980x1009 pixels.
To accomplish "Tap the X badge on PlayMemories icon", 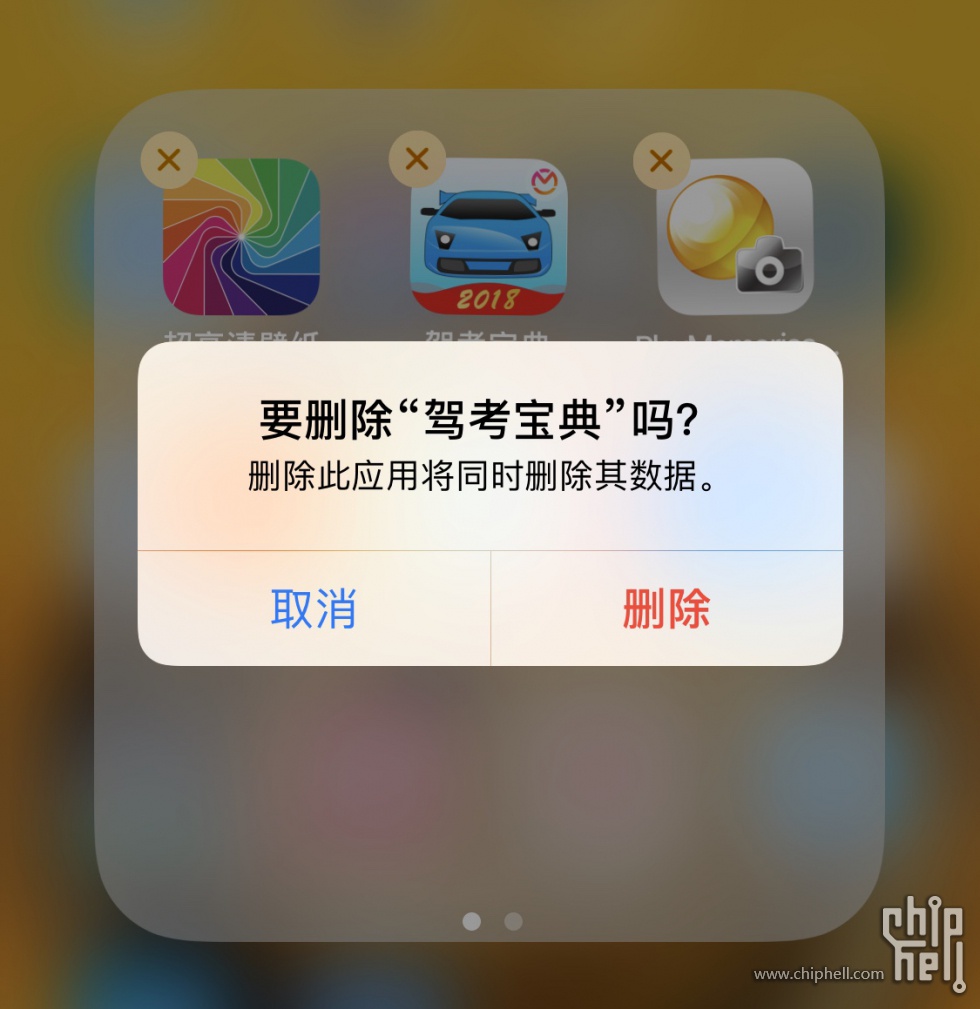I will pos(661,160).
